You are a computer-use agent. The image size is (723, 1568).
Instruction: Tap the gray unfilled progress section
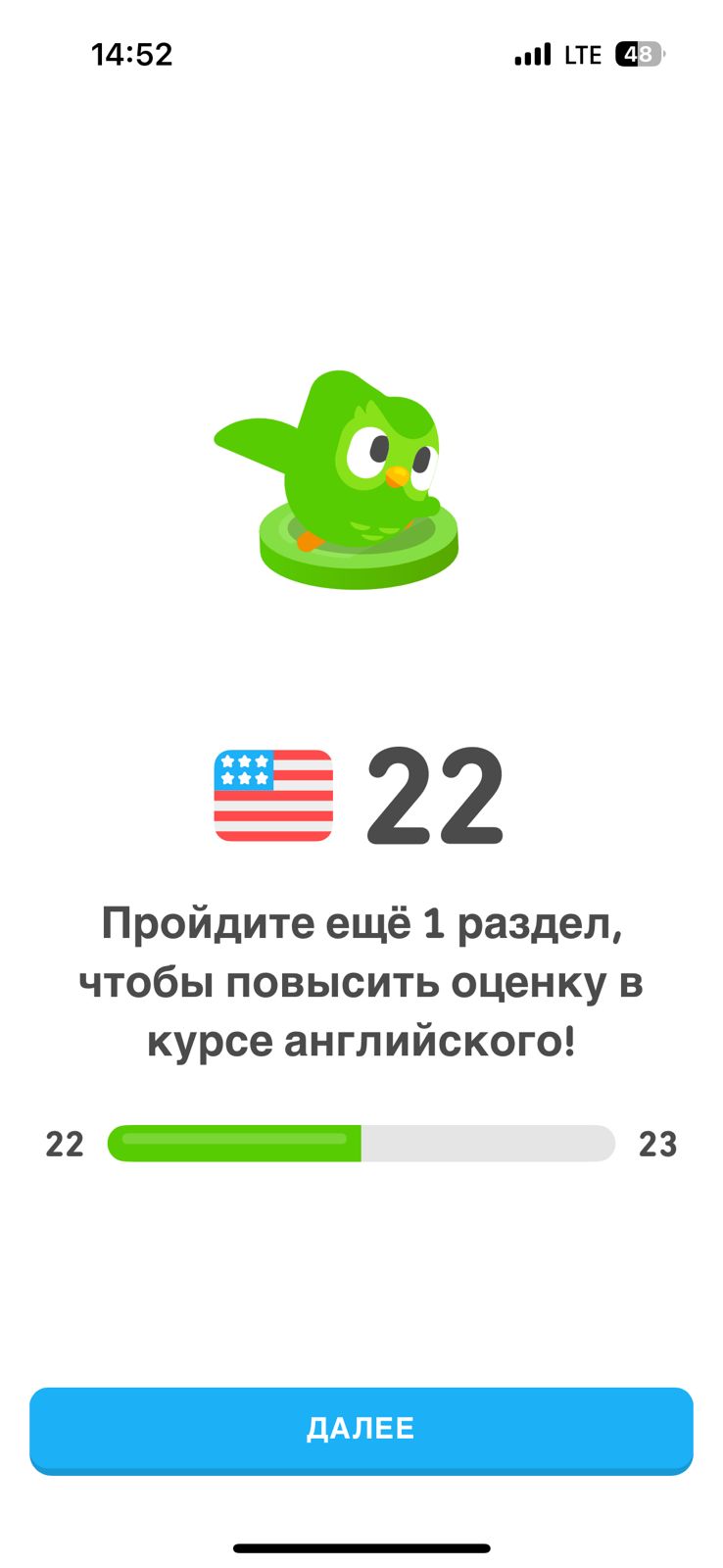pos(490,1143)
